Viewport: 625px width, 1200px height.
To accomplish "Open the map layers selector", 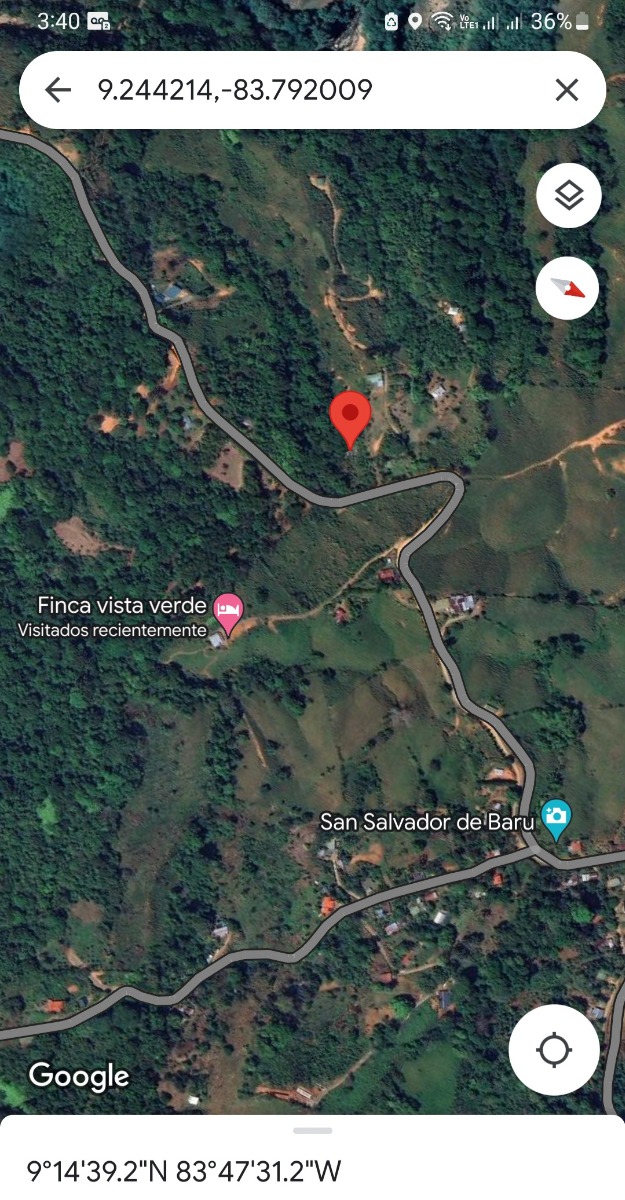I will [568, 196].
